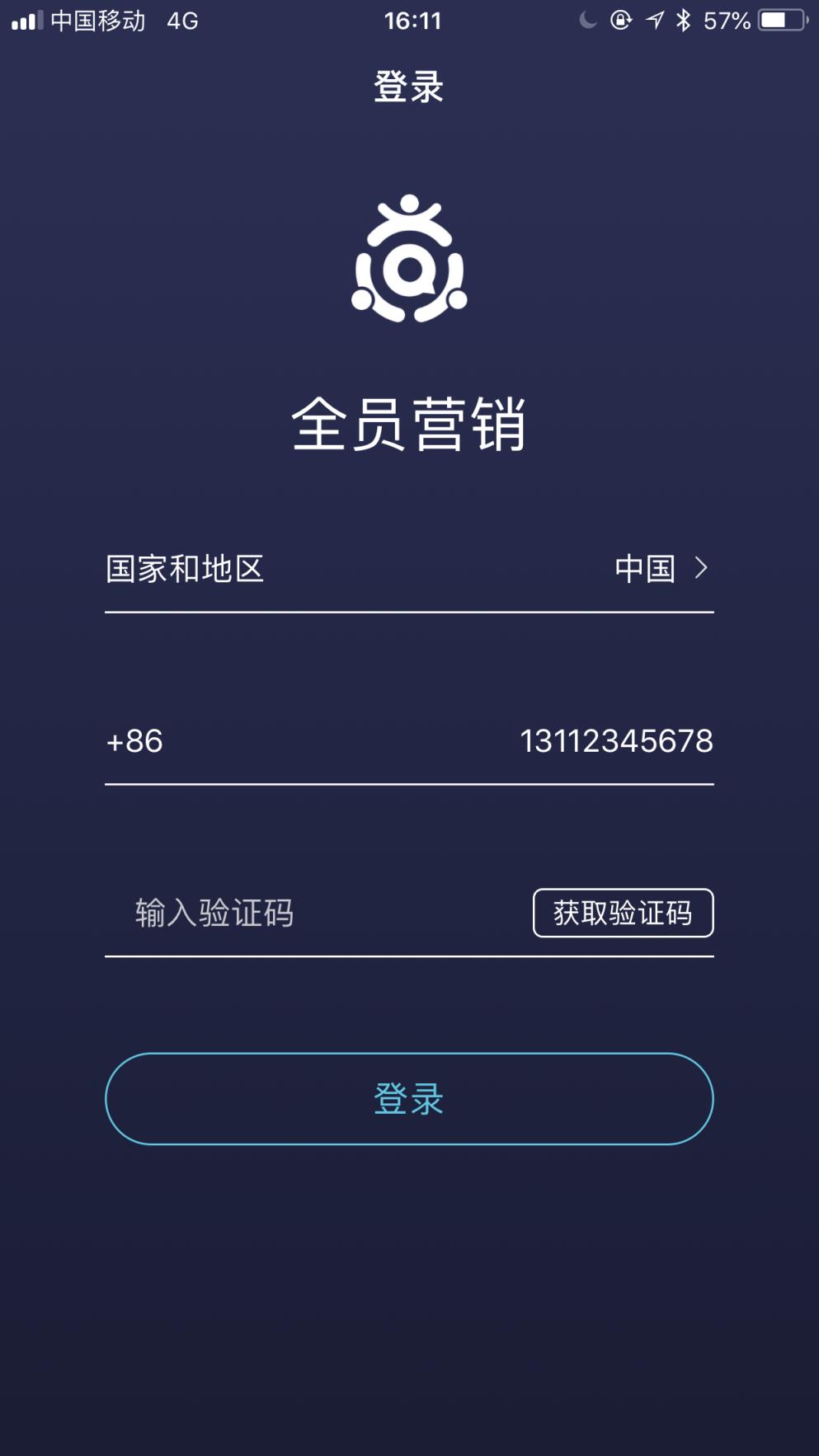Tap the 输入验证码 verification code field

click(216, 914)
